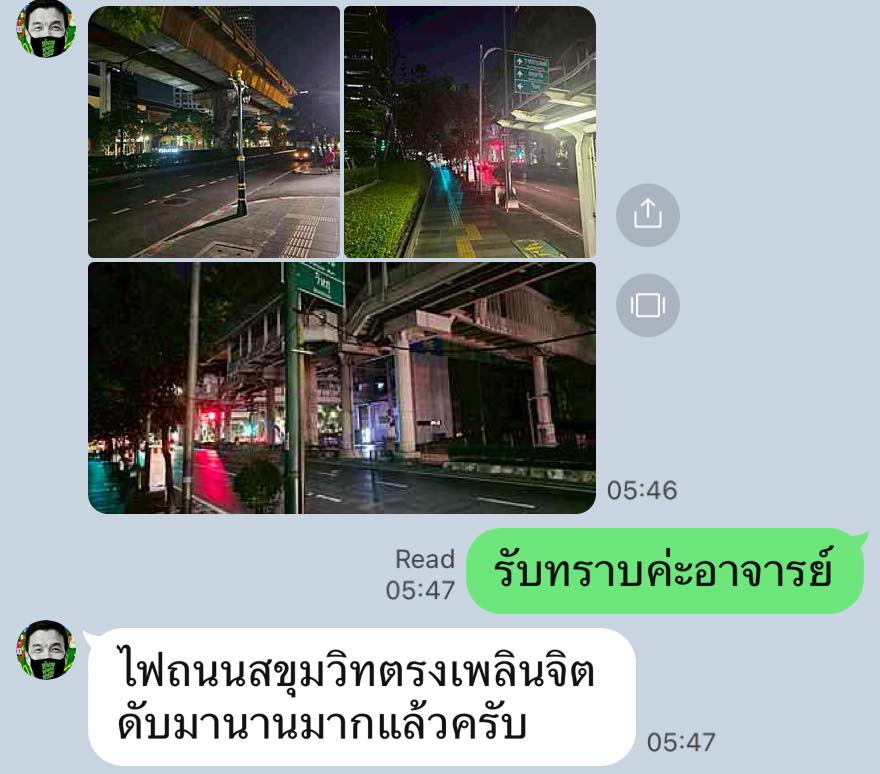The image size is (880, 774).
Task: Share the photo album using share icon
Action: (x=647, y=215)
